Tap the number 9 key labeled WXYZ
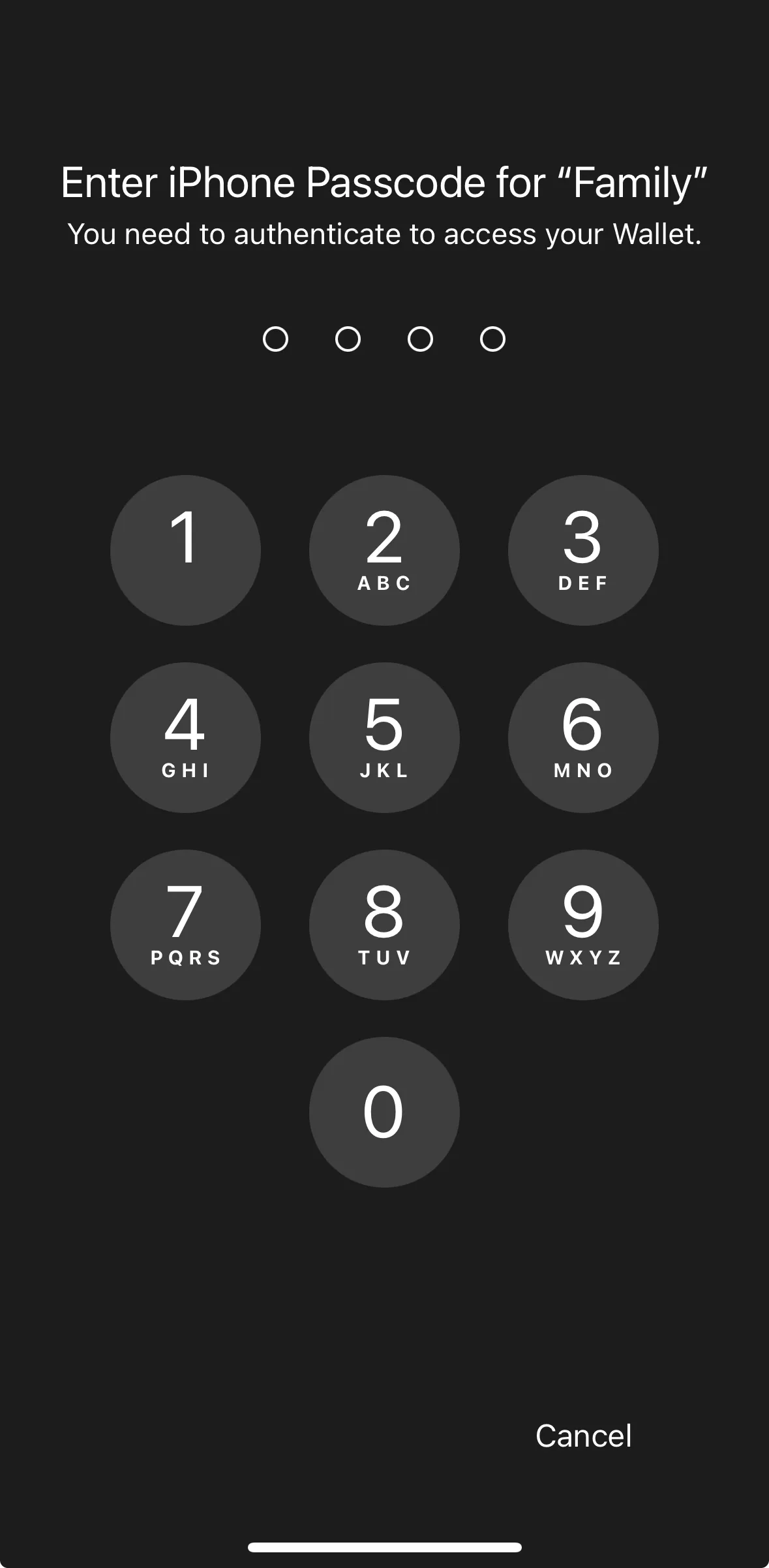 click(584, 925)
